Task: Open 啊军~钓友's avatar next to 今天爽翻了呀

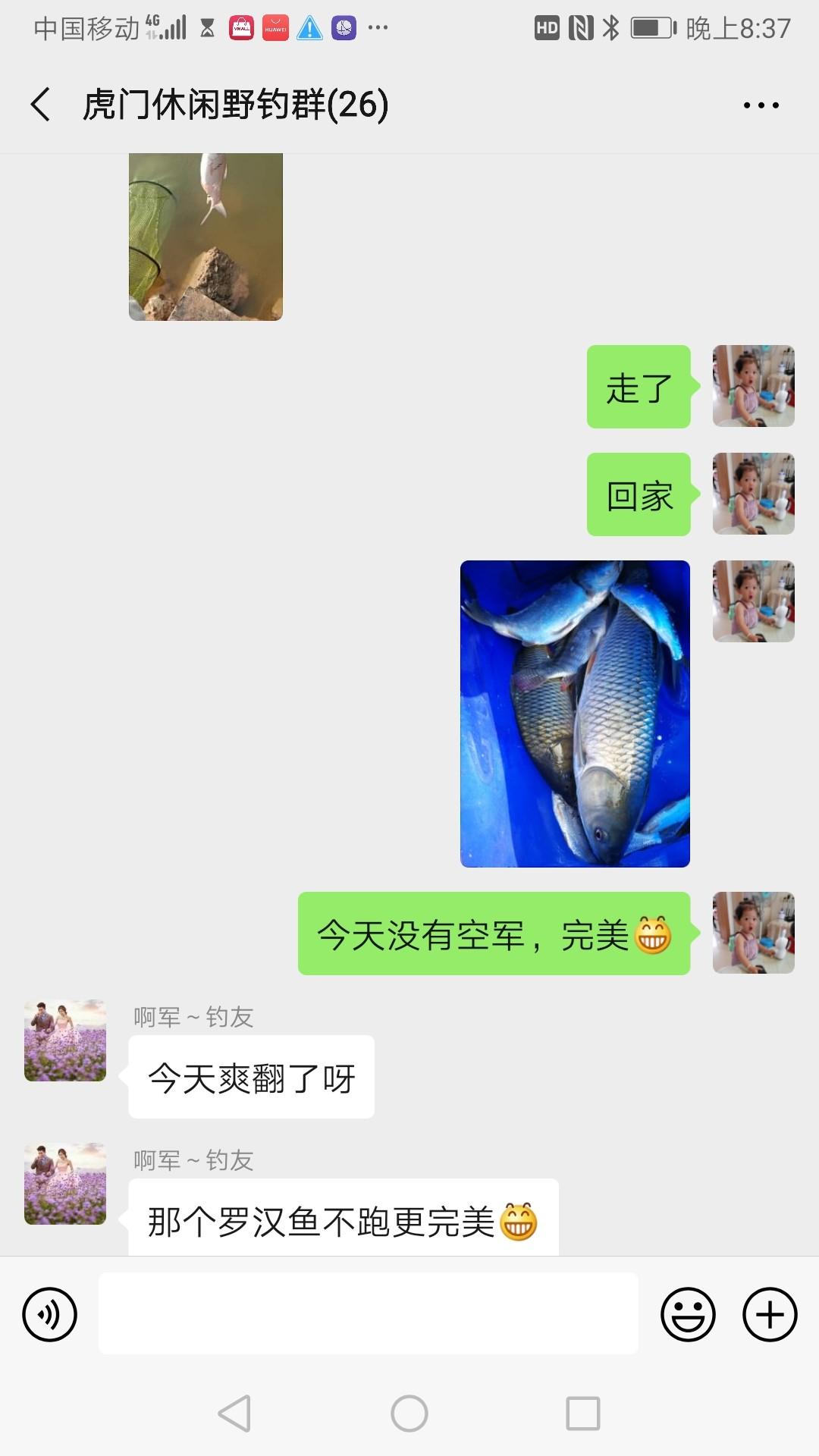Action: click(65, 1040)
